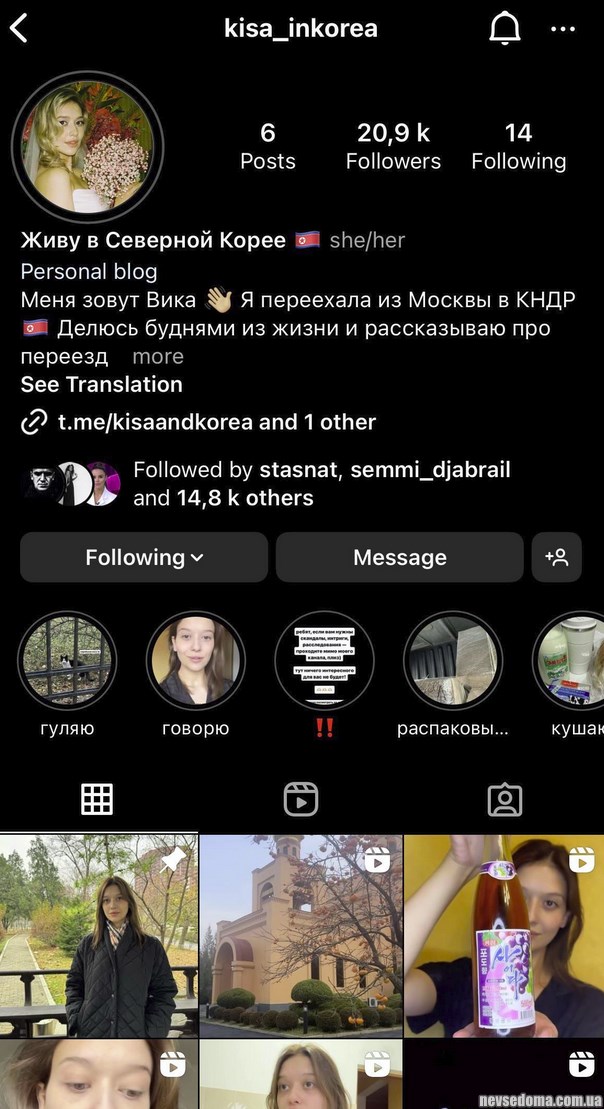Open the говорю story highlight
Viewport: 604px width, 1109px height.
pos(195,660)
